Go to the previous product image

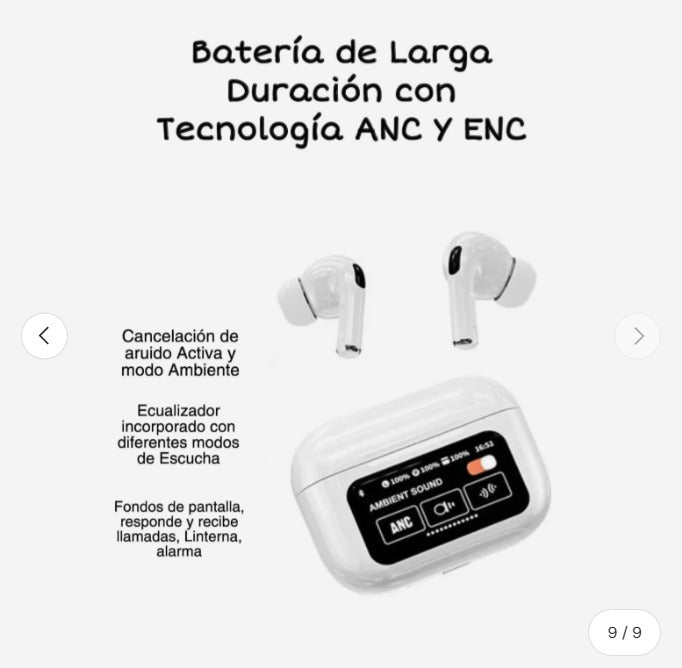[44, 336]
